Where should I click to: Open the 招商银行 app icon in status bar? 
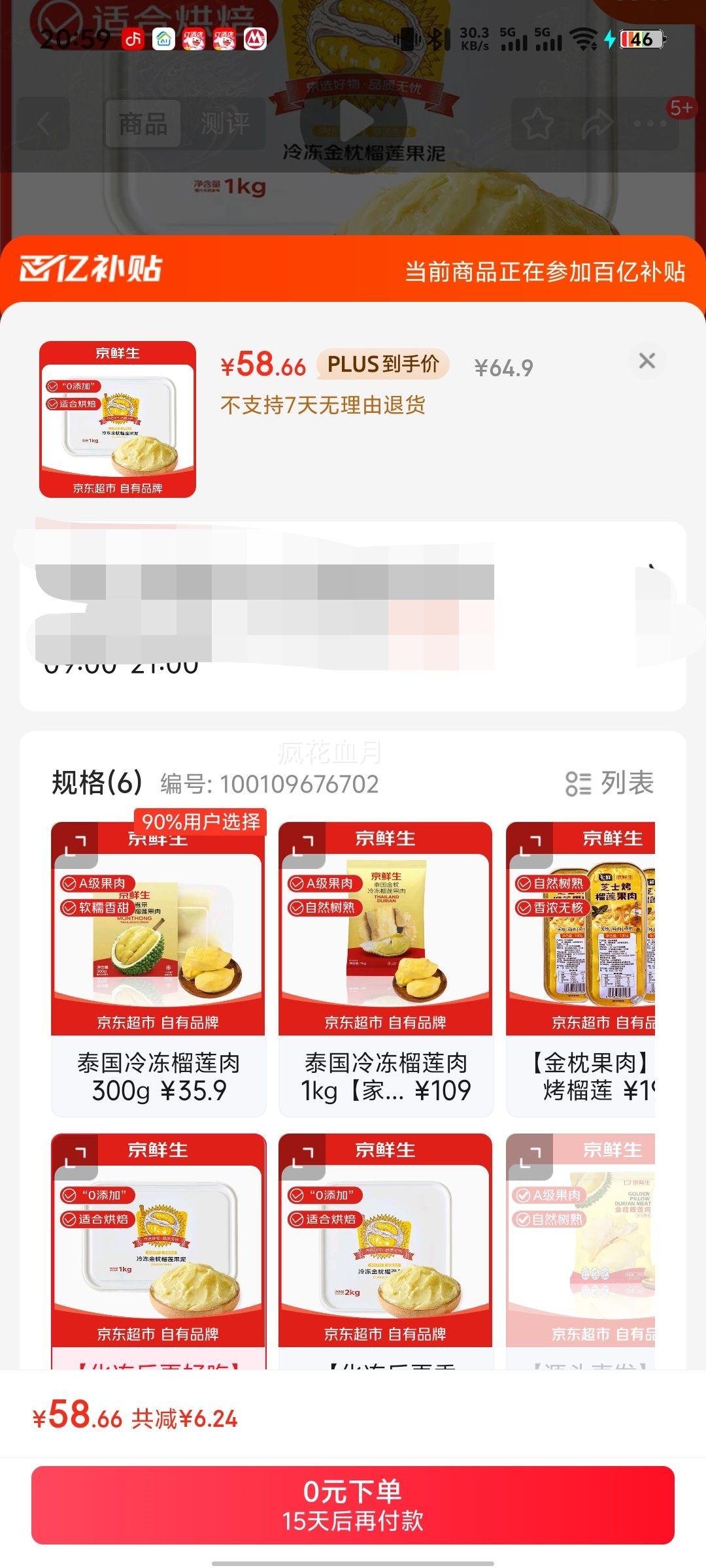pyautogui.click(x=255, y=39)
